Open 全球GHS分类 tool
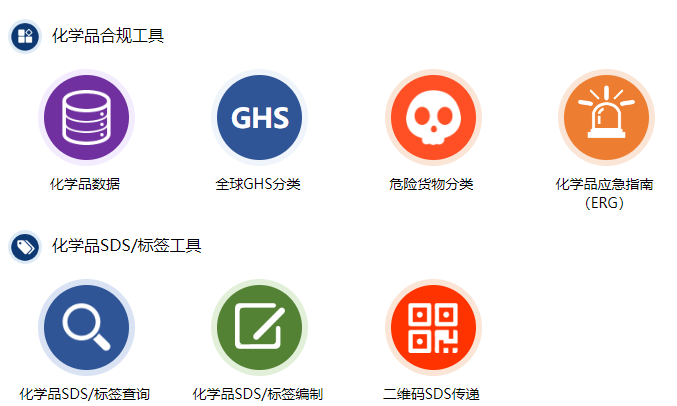Image resolution: width=677 pixels, height=406 pixels. (259, 118)
